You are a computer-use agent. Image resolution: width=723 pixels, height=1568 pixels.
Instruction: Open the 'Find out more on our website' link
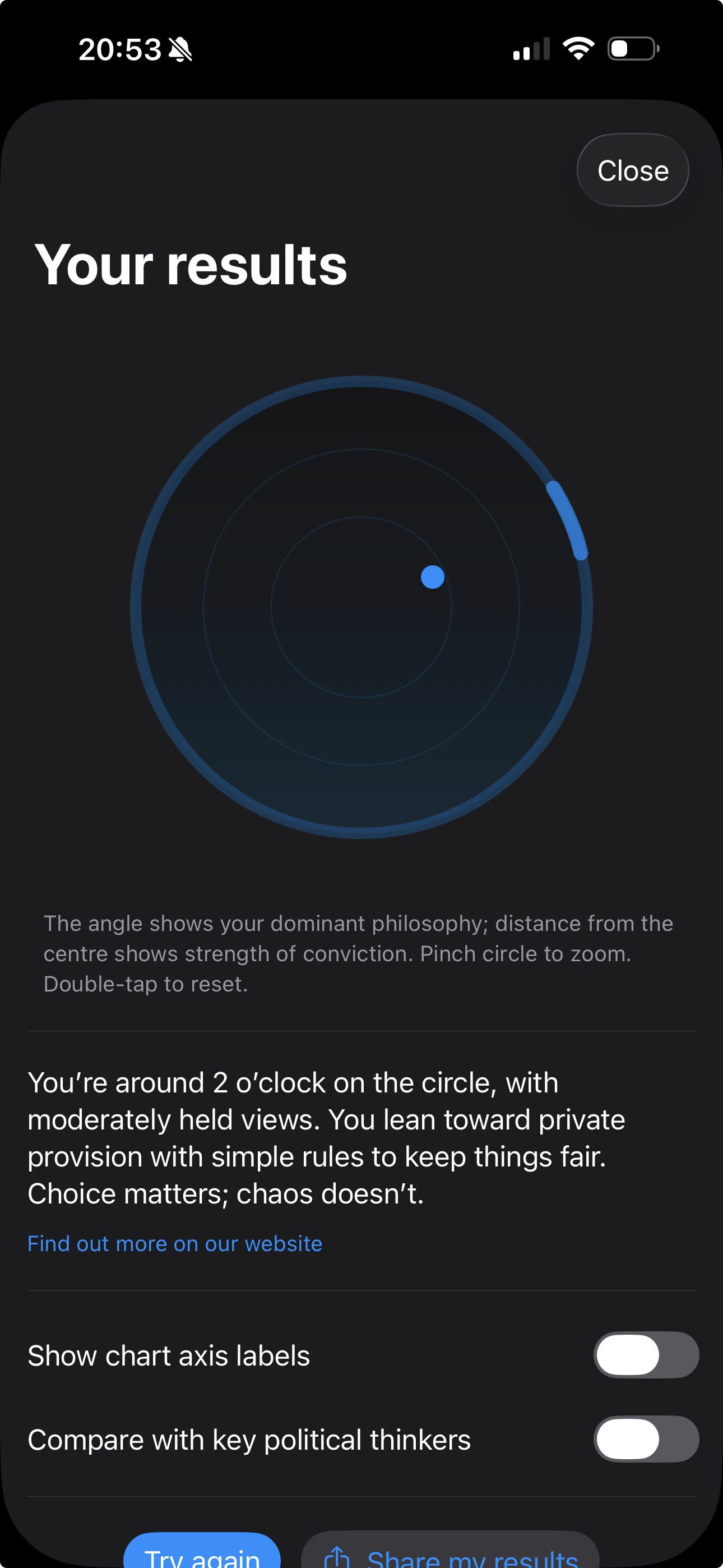click(175, 1243)
